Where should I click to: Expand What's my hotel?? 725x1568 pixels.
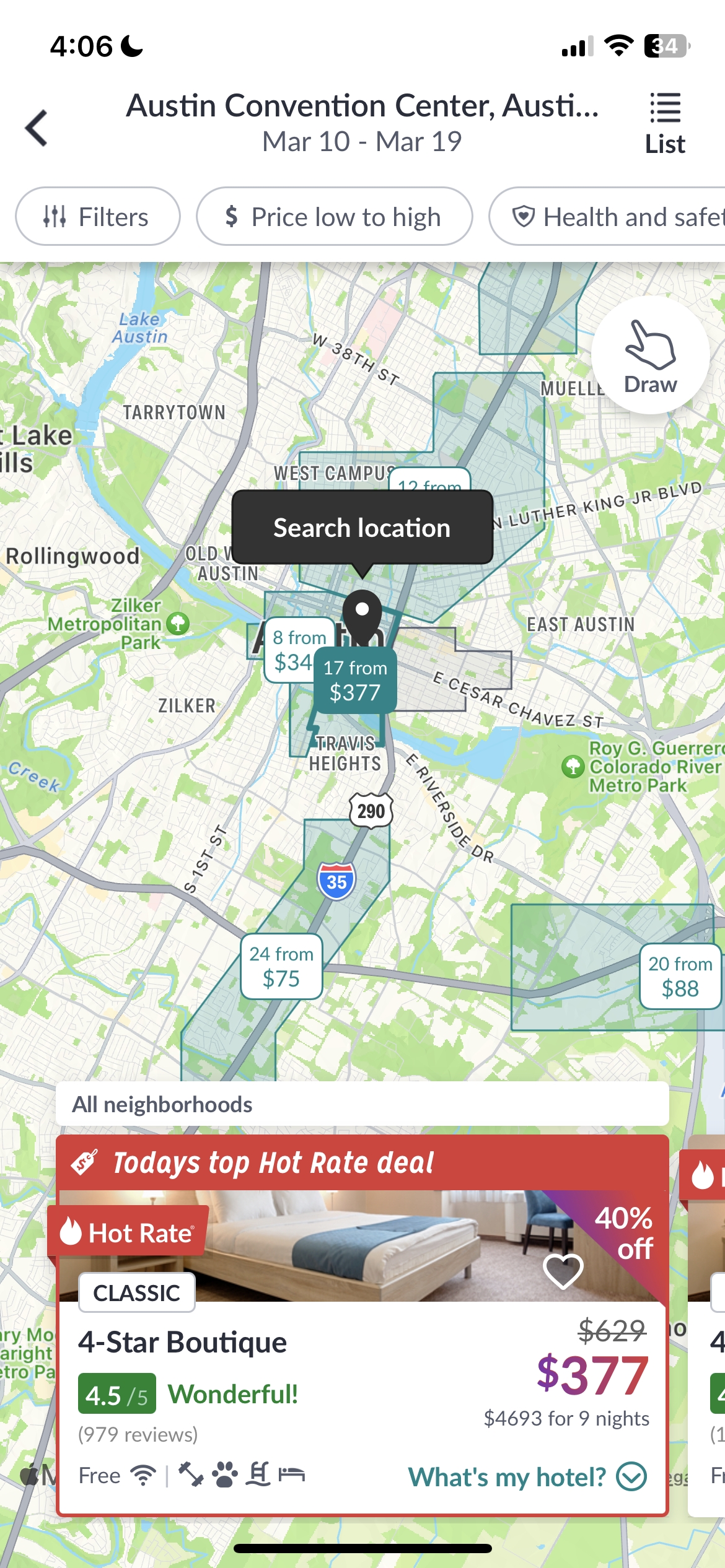coord(527,1477)
